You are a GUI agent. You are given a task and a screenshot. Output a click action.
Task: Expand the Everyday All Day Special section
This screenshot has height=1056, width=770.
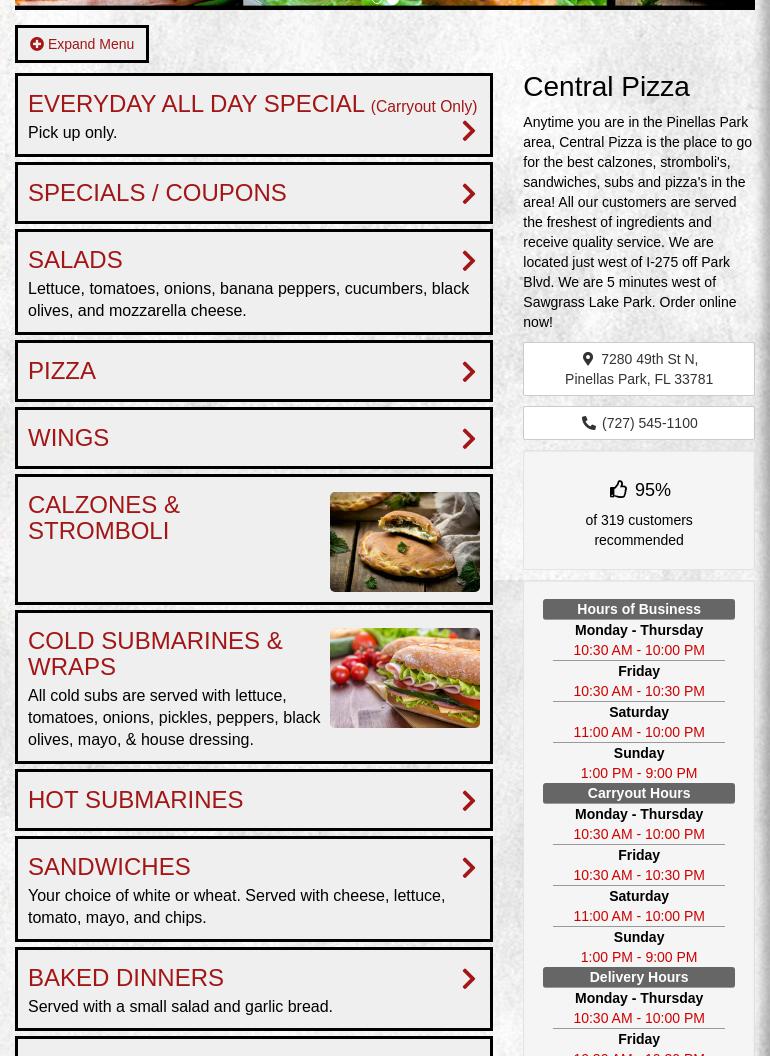click(253, 115)
